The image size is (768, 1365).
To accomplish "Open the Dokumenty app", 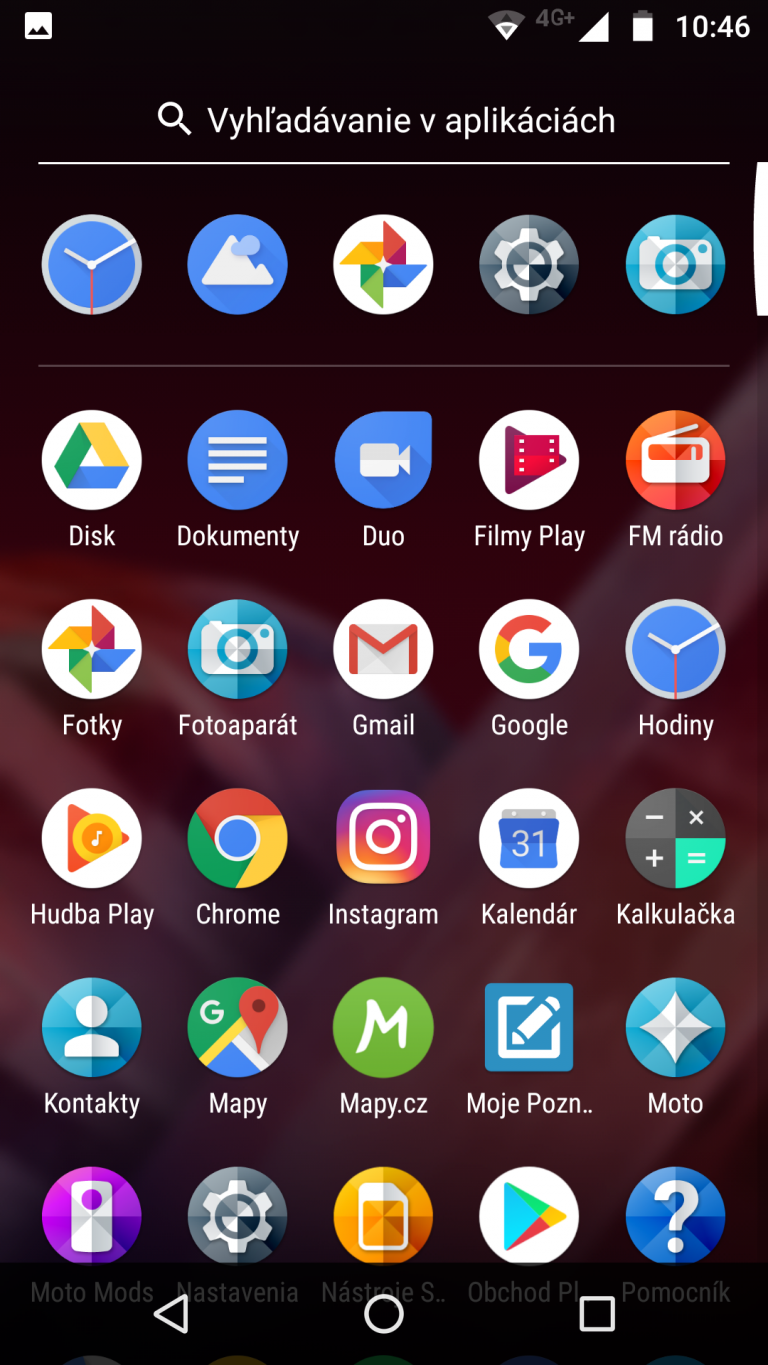I will tap(238, 461).
